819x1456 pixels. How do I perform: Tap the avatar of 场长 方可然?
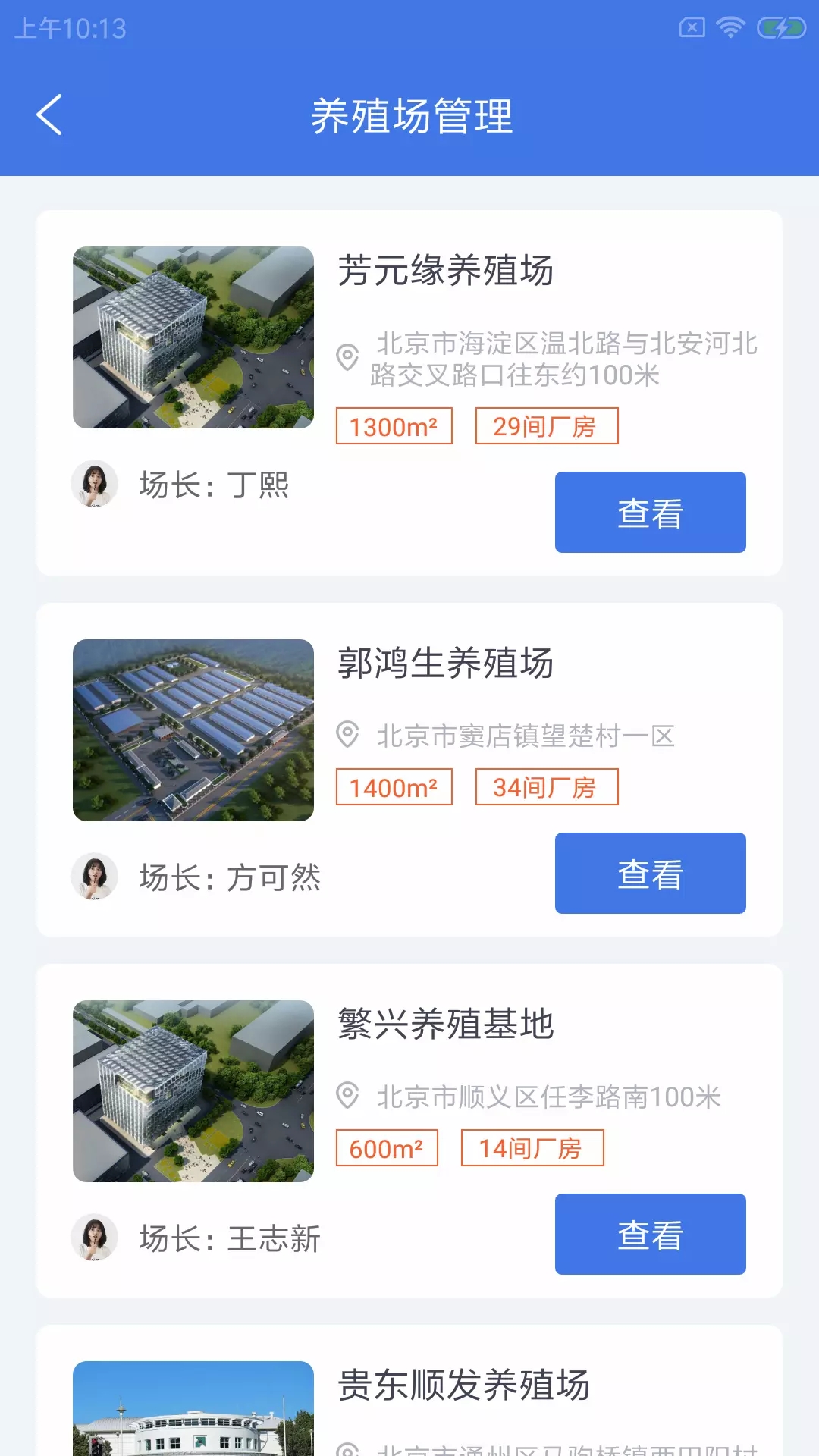coord(94,877)
